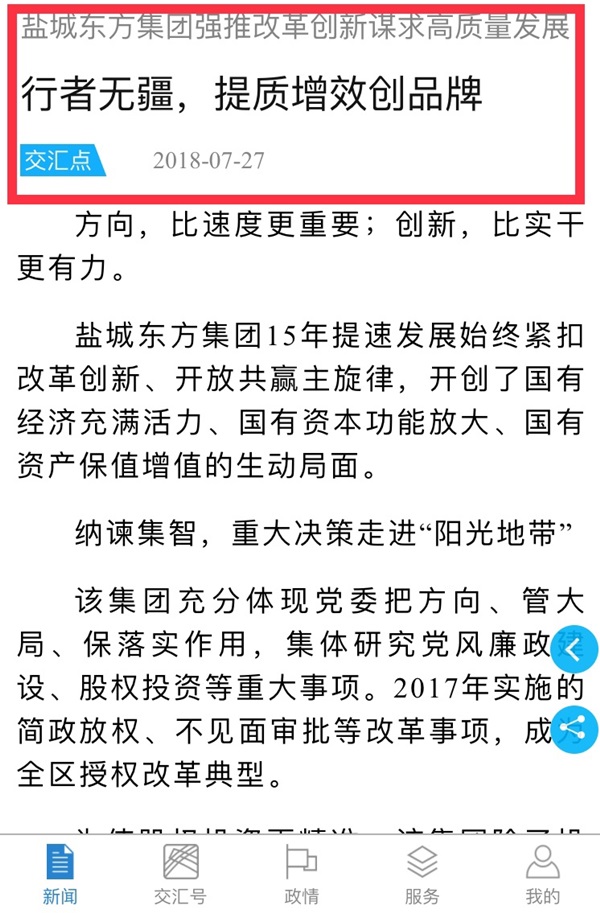
Task: Go back using the floating arrow button
Action: click(573, 651)
